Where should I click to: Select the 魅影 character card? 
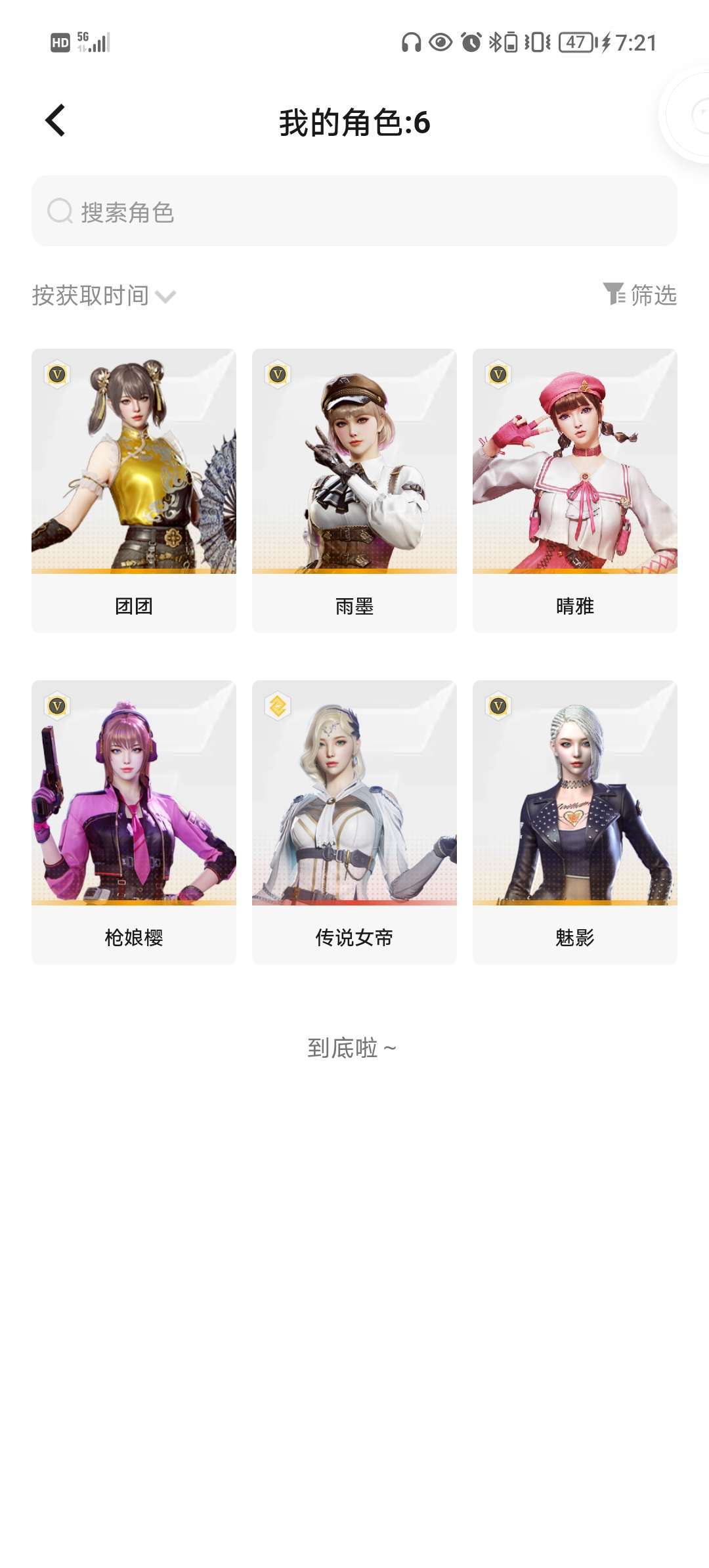coord(575,821)
